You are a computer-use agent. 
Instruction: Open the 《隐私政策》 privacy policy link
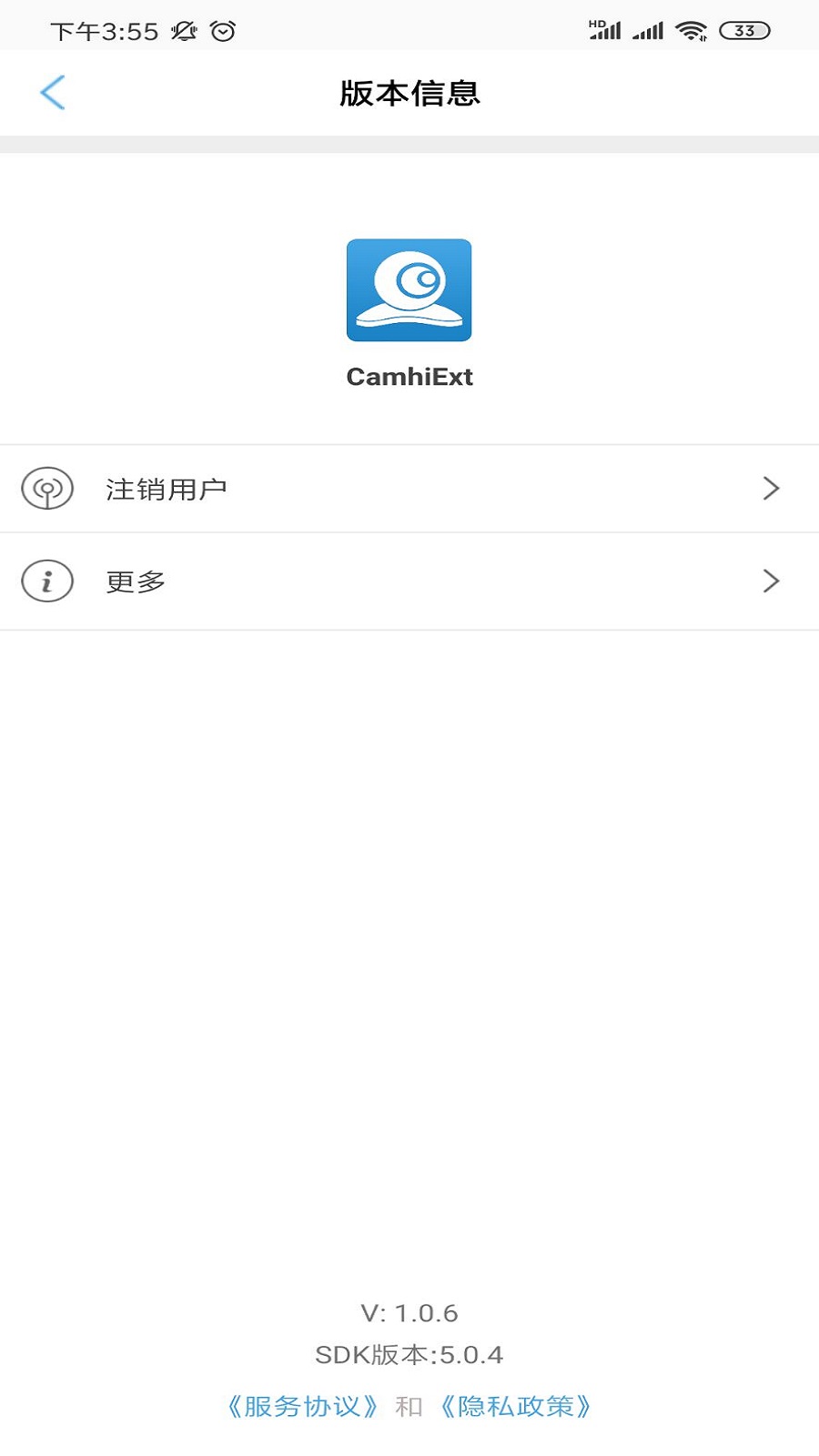(x=516, y=1406)
